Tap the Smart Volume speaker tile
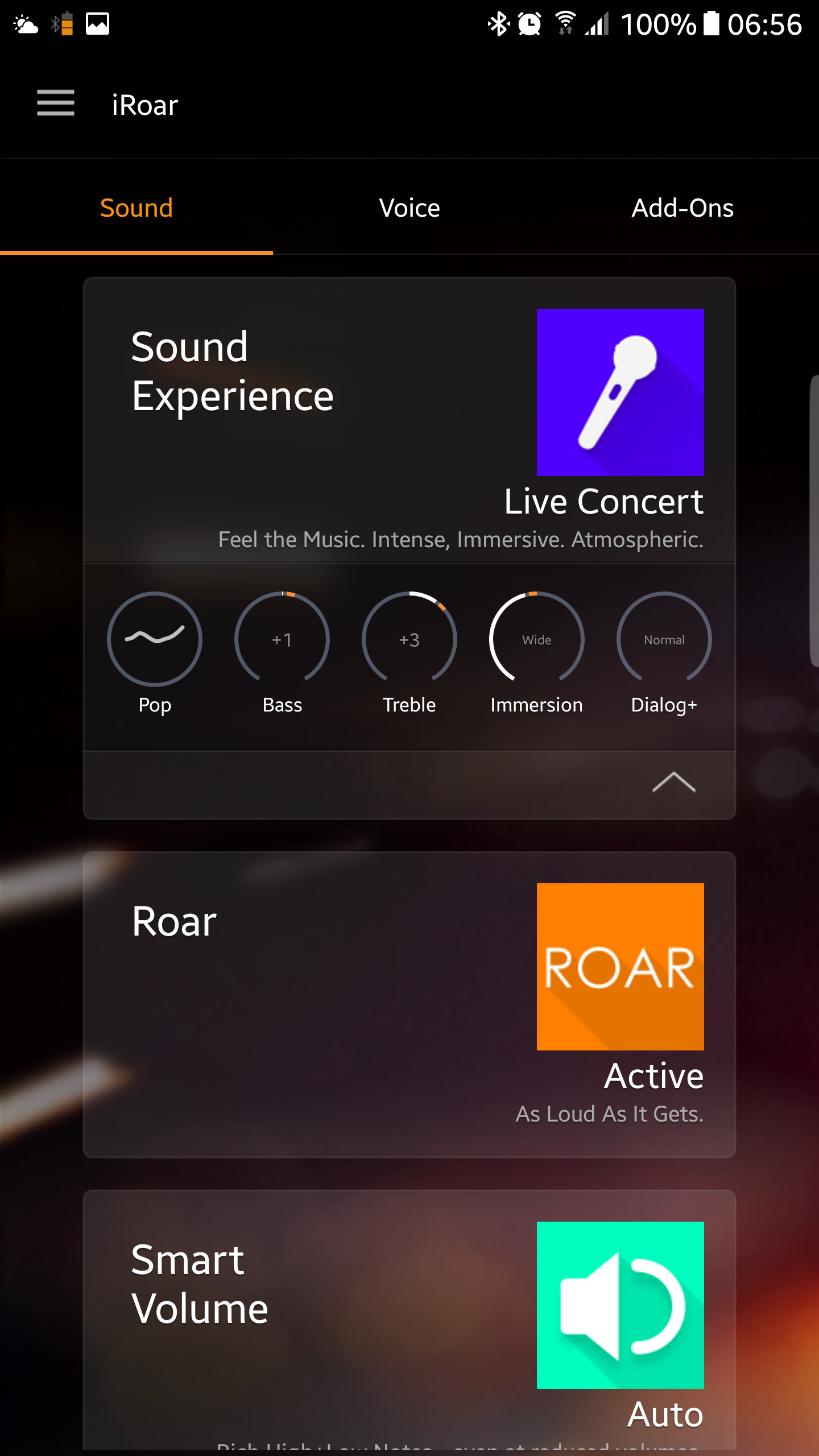The image size is (819, 1456). pyautogui.click(x=620, y=1305)
